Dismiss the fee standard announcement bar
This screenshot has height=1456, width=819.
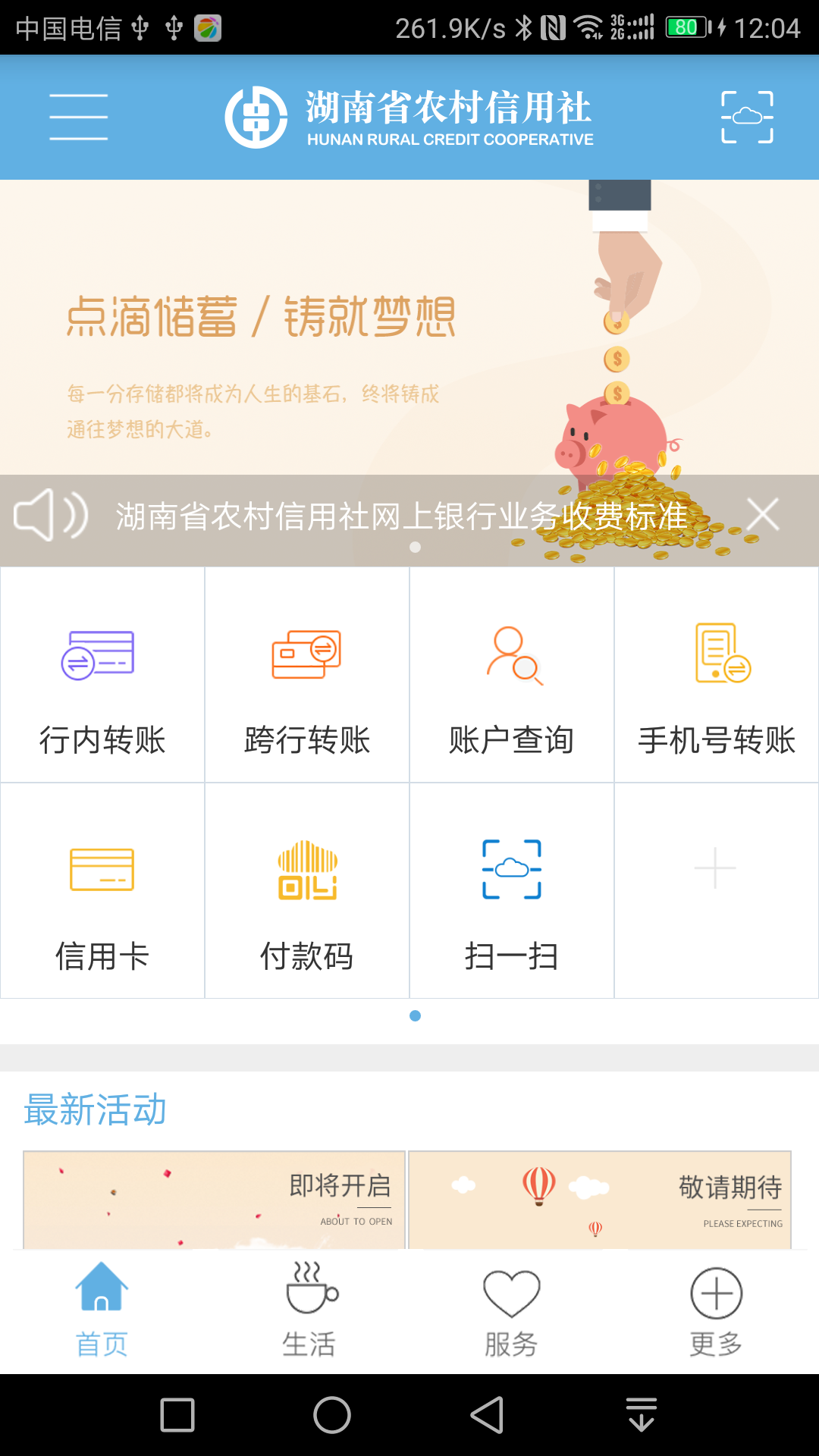tap(763, 516)
